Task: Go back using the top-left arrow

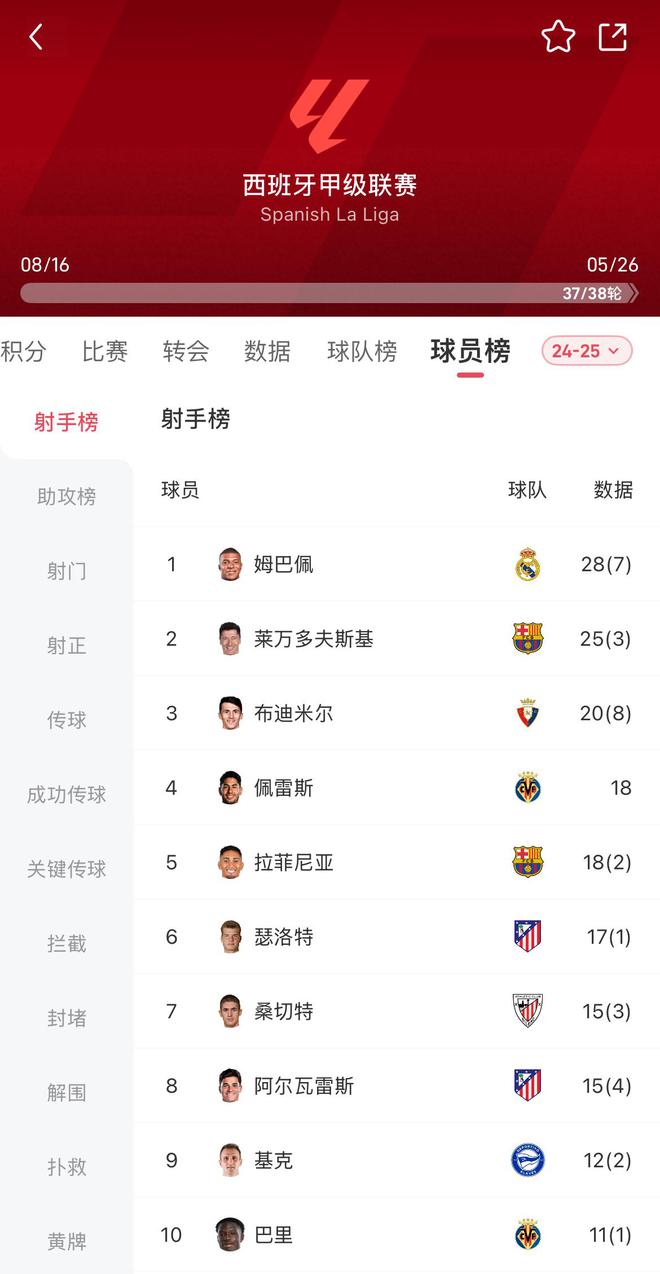Action: 36,38
